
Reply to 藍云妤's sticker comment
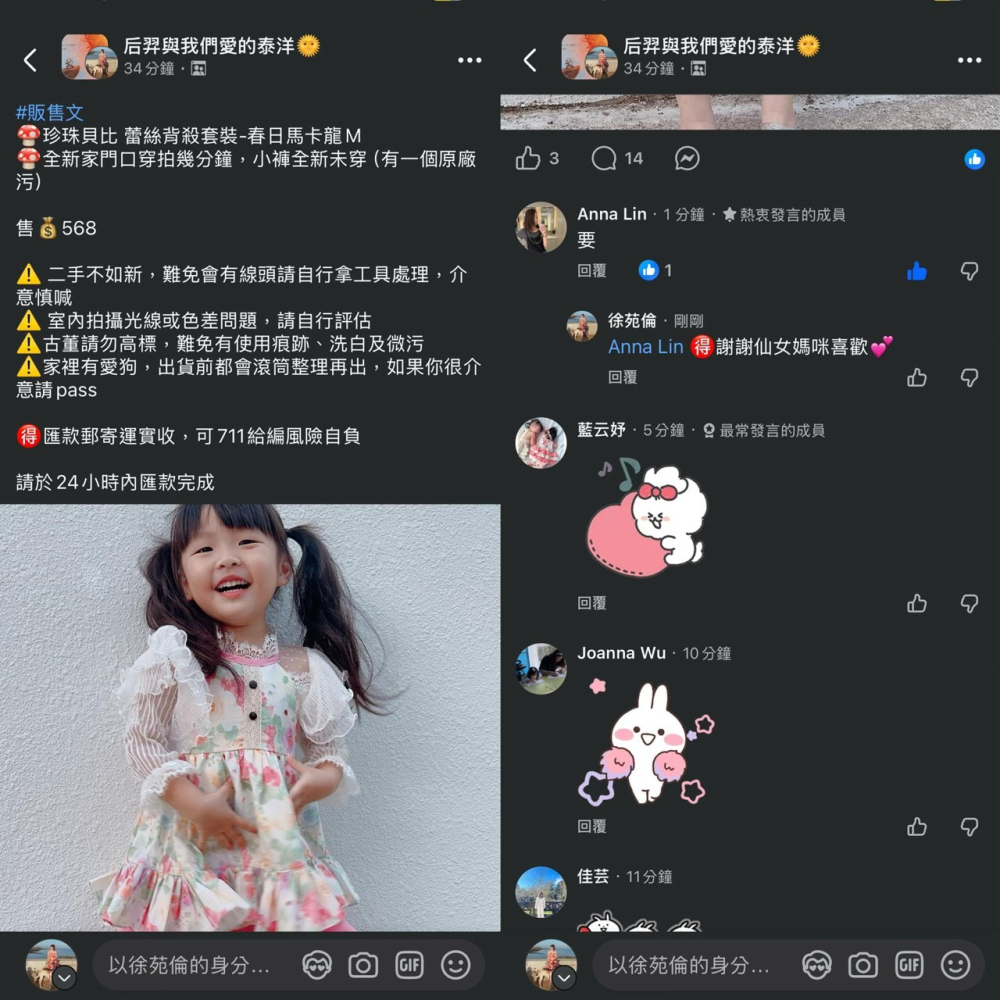592,603
